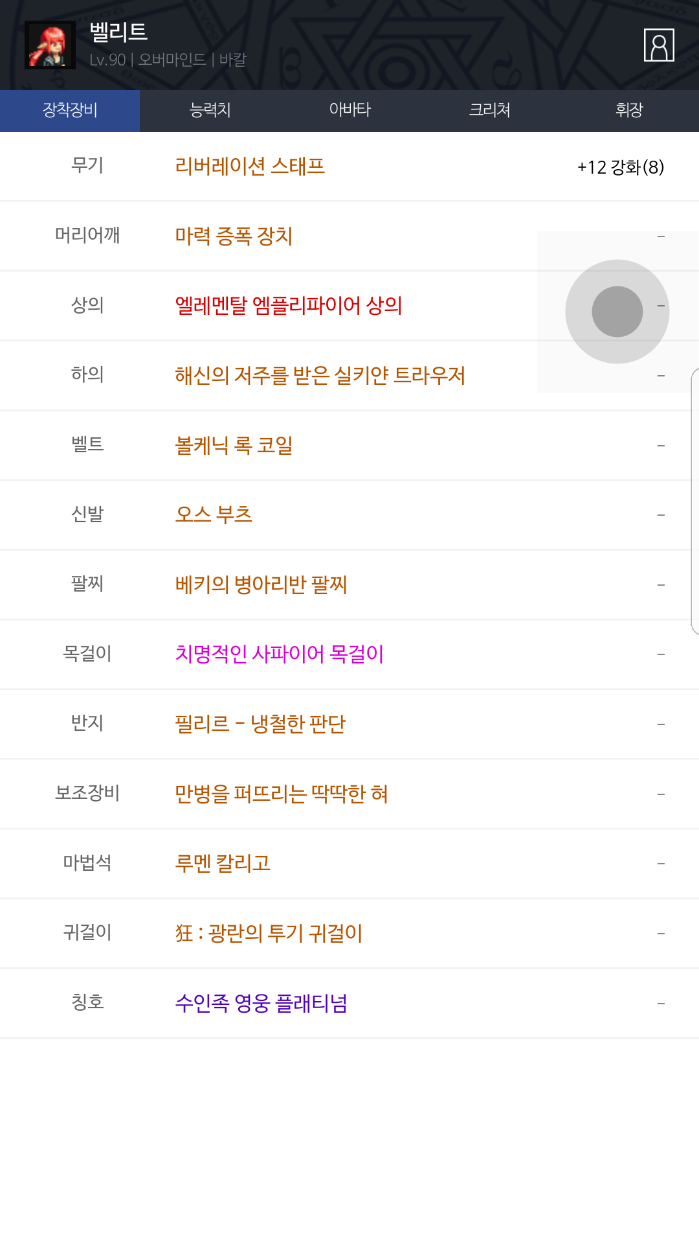Switch to the 능력치 tab
Viewport: 699px width, 1244px height.
pyautogui.click(x=210, y=110)
